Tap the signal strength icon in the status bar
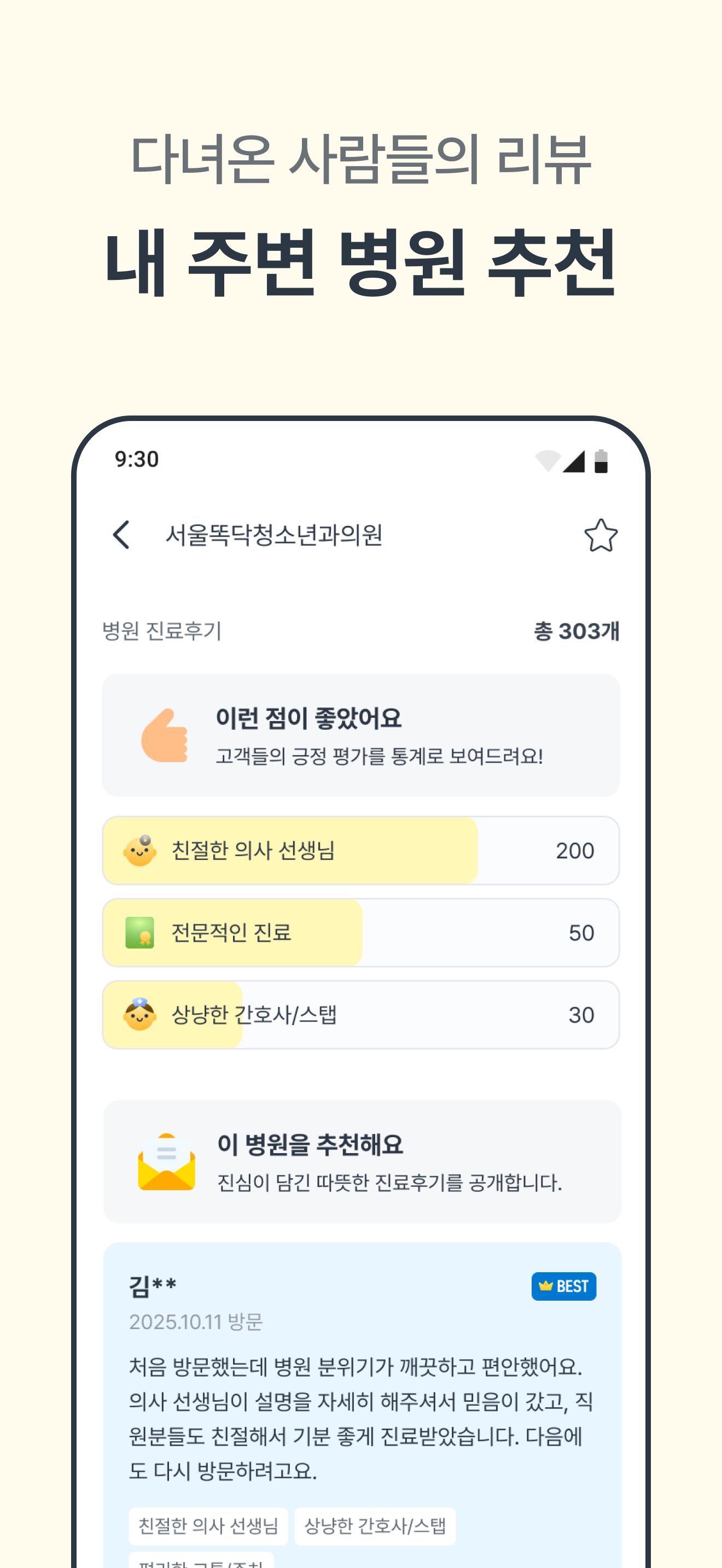The height and width of the screenshot is (1568, 722). (575, 463)
